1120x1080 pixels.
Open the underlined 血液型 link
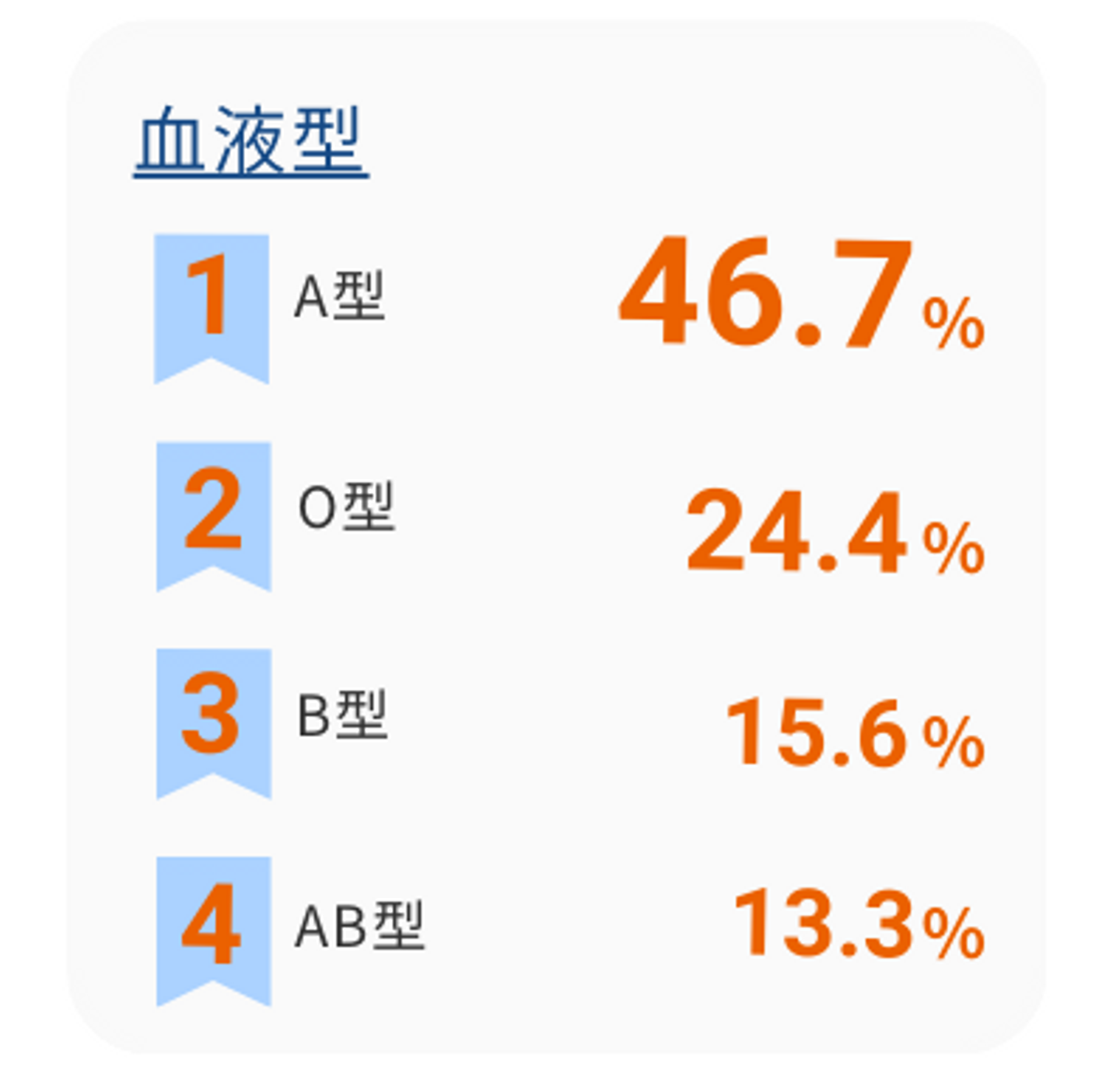click(250, 142)
